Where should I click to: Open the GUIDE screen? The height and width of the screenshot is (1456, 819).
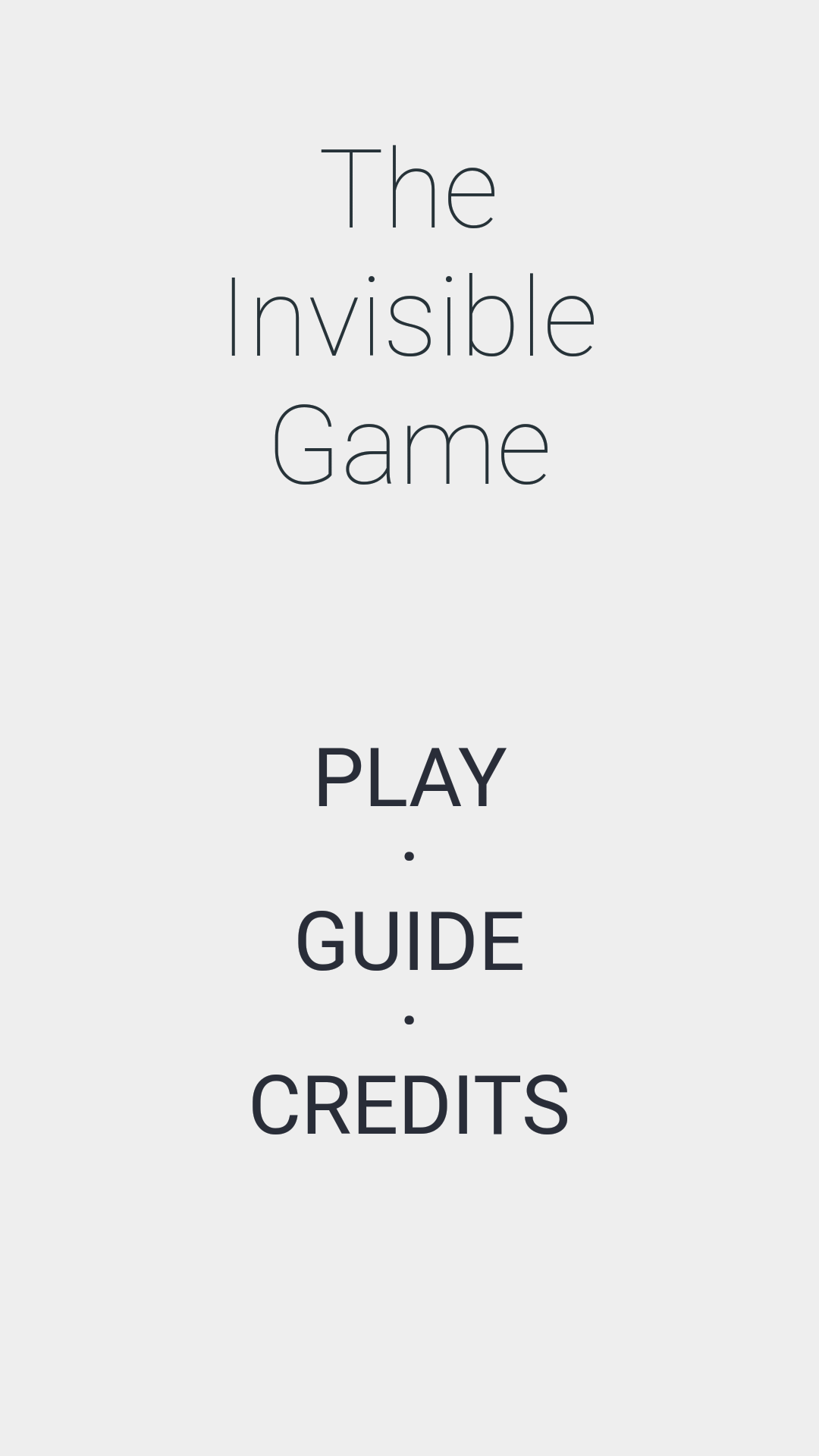tap(409, 941)
